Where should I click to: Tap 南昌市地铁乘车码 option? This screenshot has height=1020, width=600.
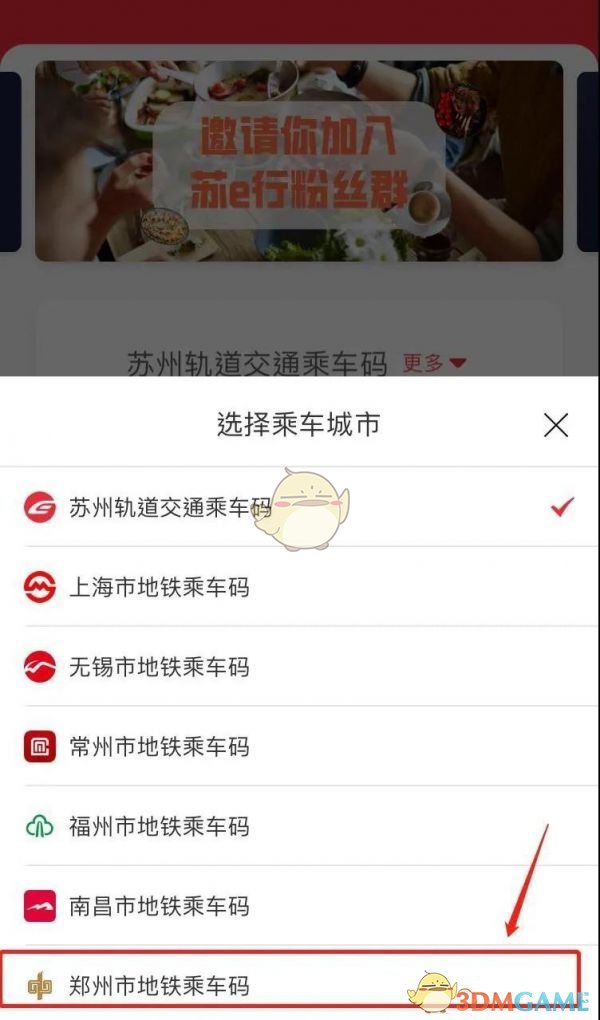pyautogui.click(x=159, y=907)
